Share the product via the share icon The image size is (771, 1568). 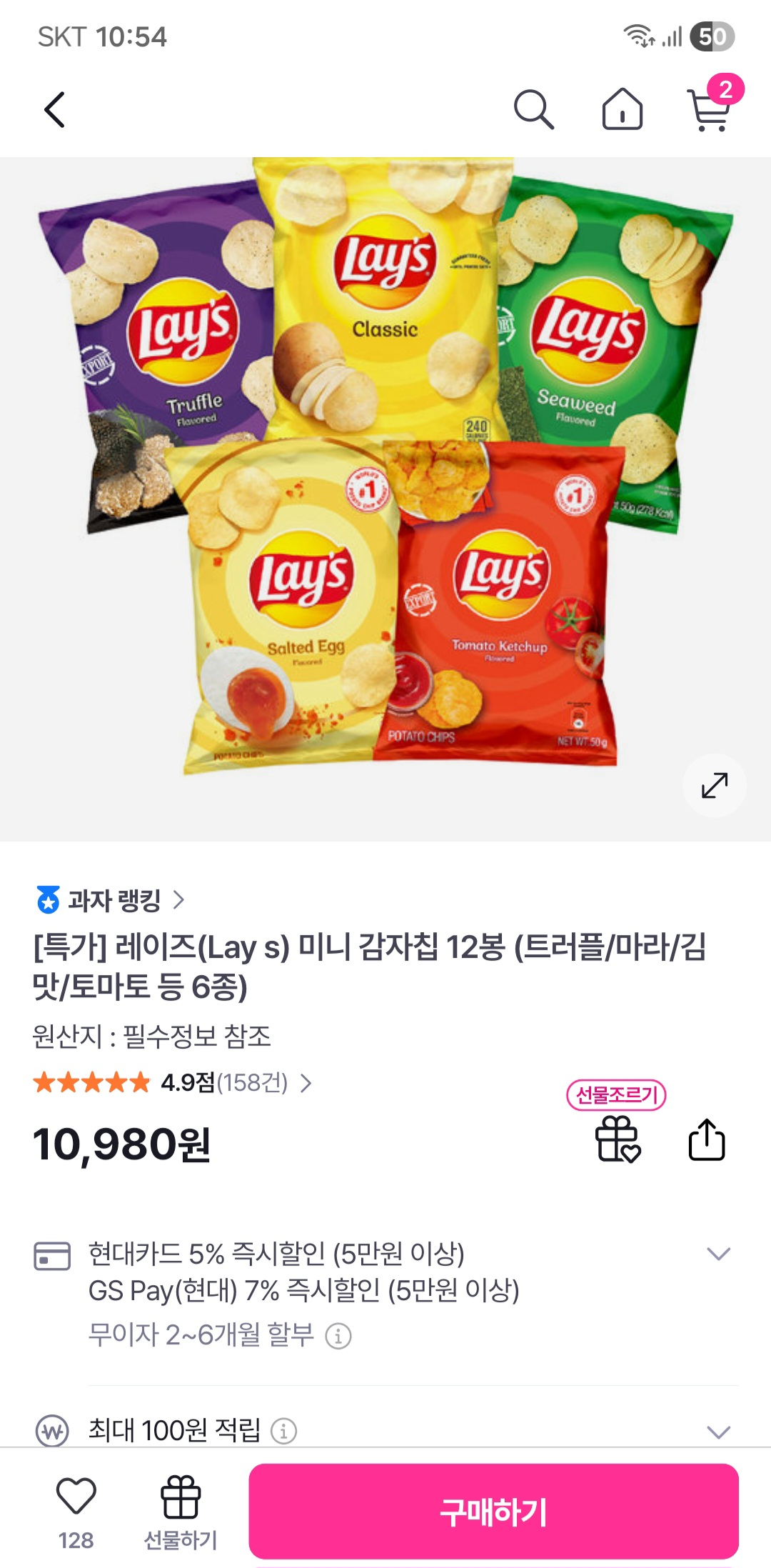pyautogui.click(x=707, y=1141)
